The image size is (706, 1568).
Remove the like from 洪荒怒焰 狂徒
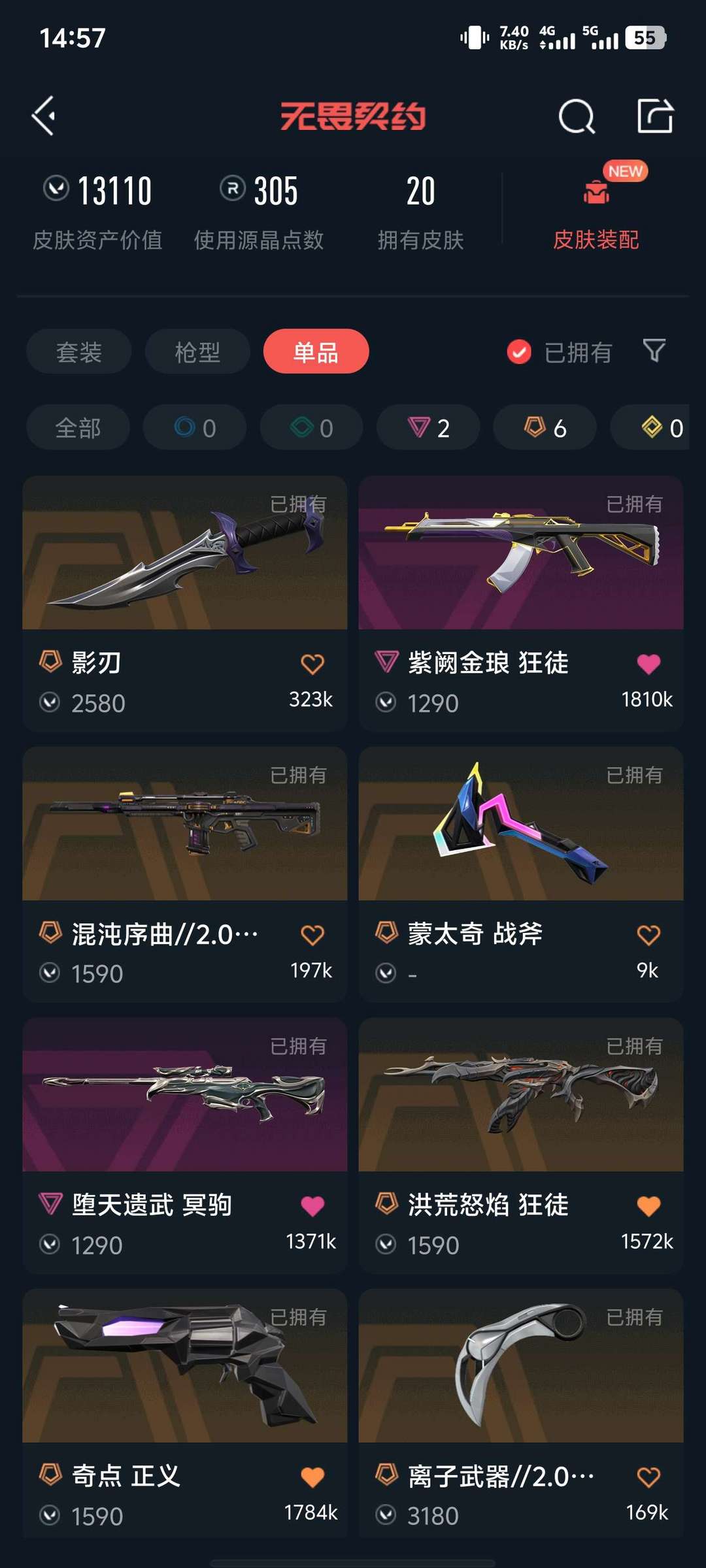click(x=648, y=1206)
